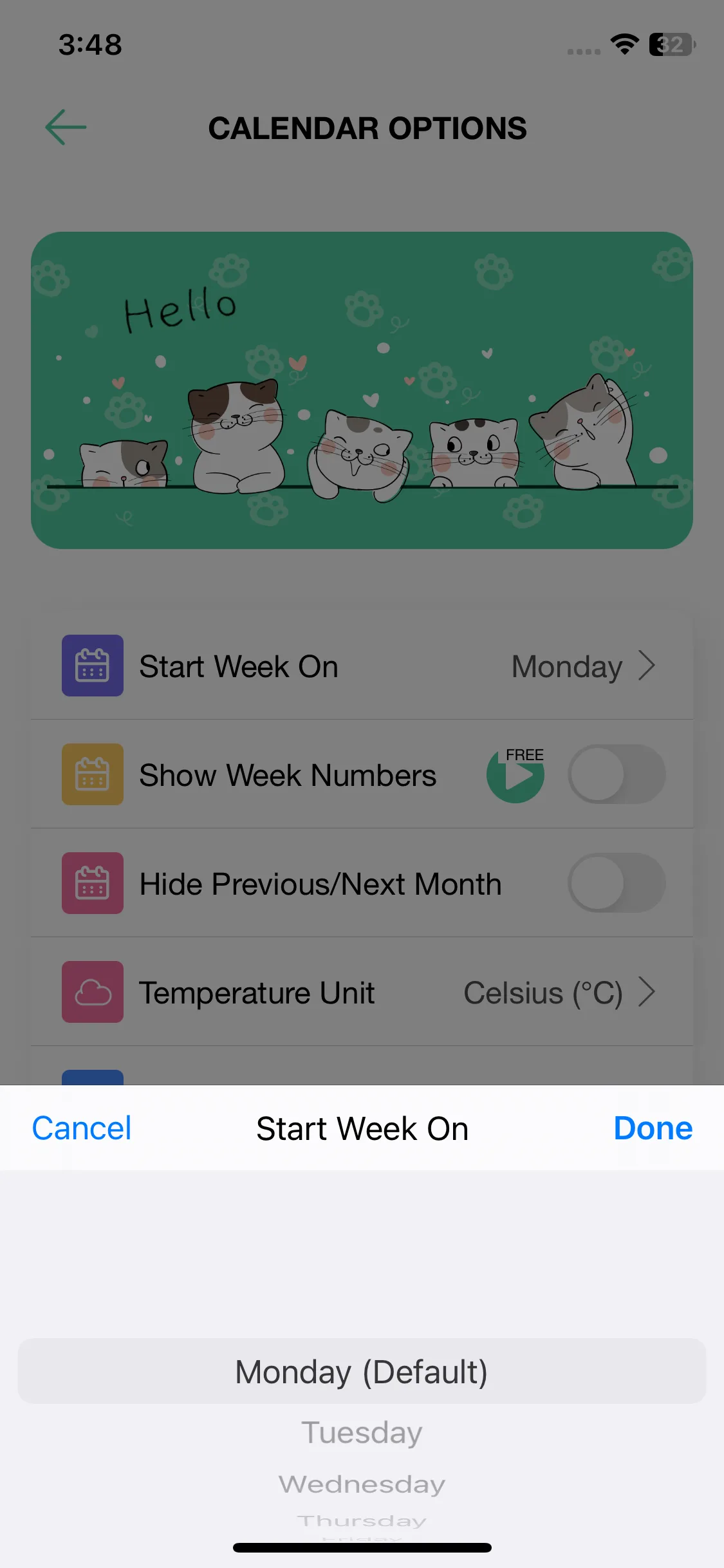
Task: Enable Hide Previous/Next Month
Action: (x=616, y=883)
